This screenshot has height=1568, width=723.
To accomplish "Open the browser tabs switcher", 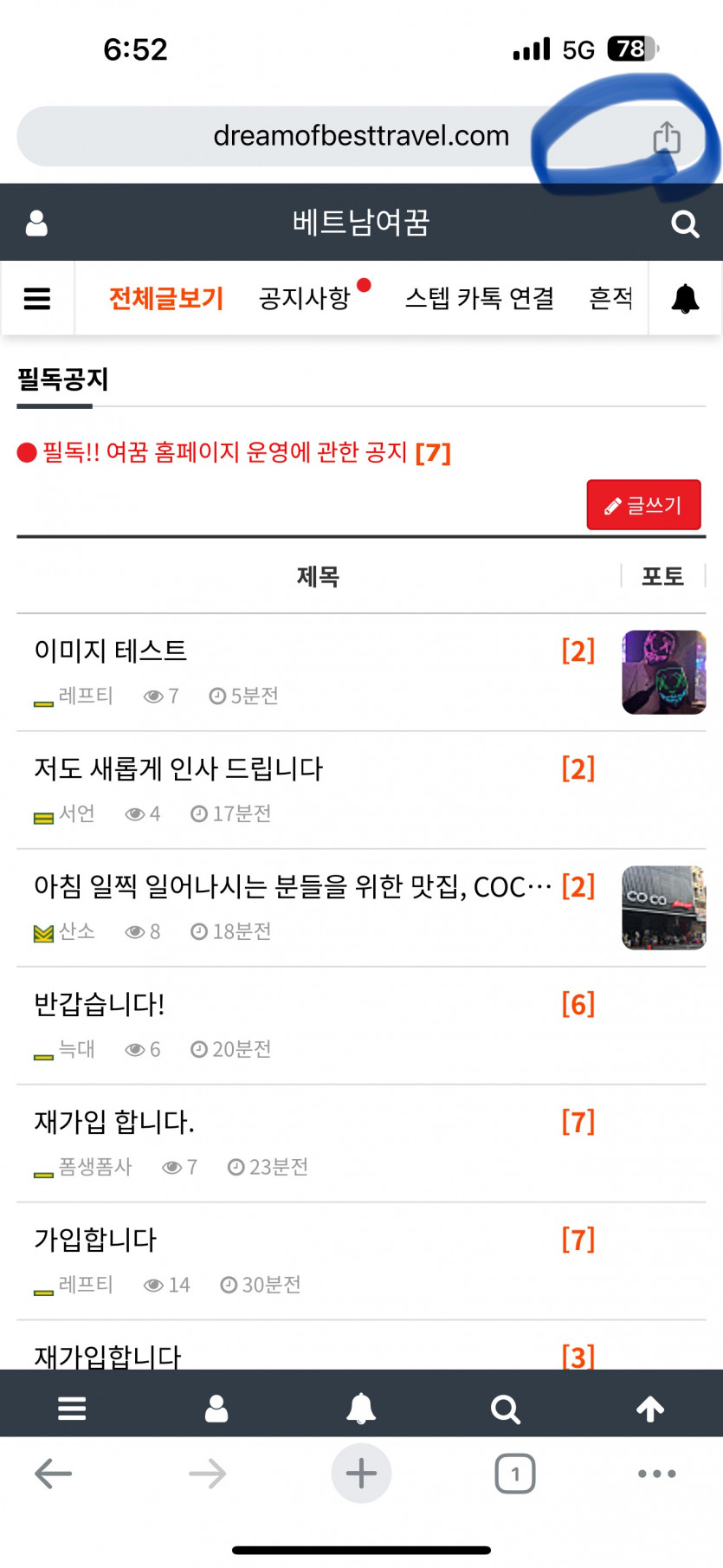I will tap(515, 1474).
